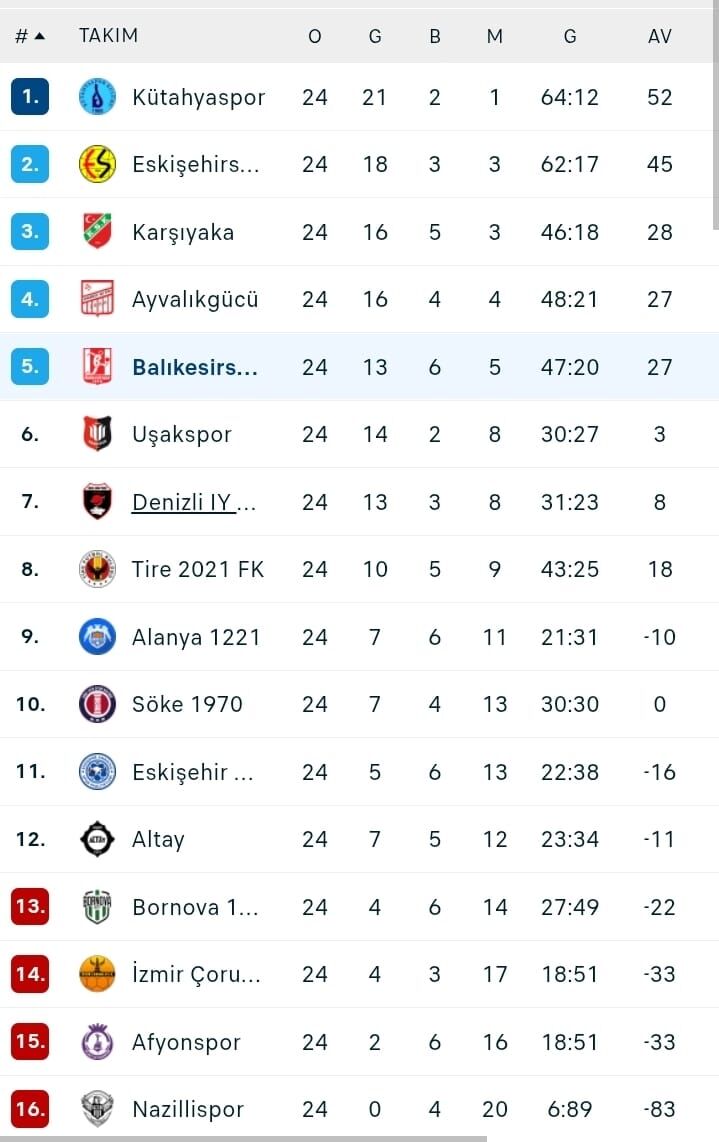Open the Eskişehirspor row in 2nd place

[195, 164]
